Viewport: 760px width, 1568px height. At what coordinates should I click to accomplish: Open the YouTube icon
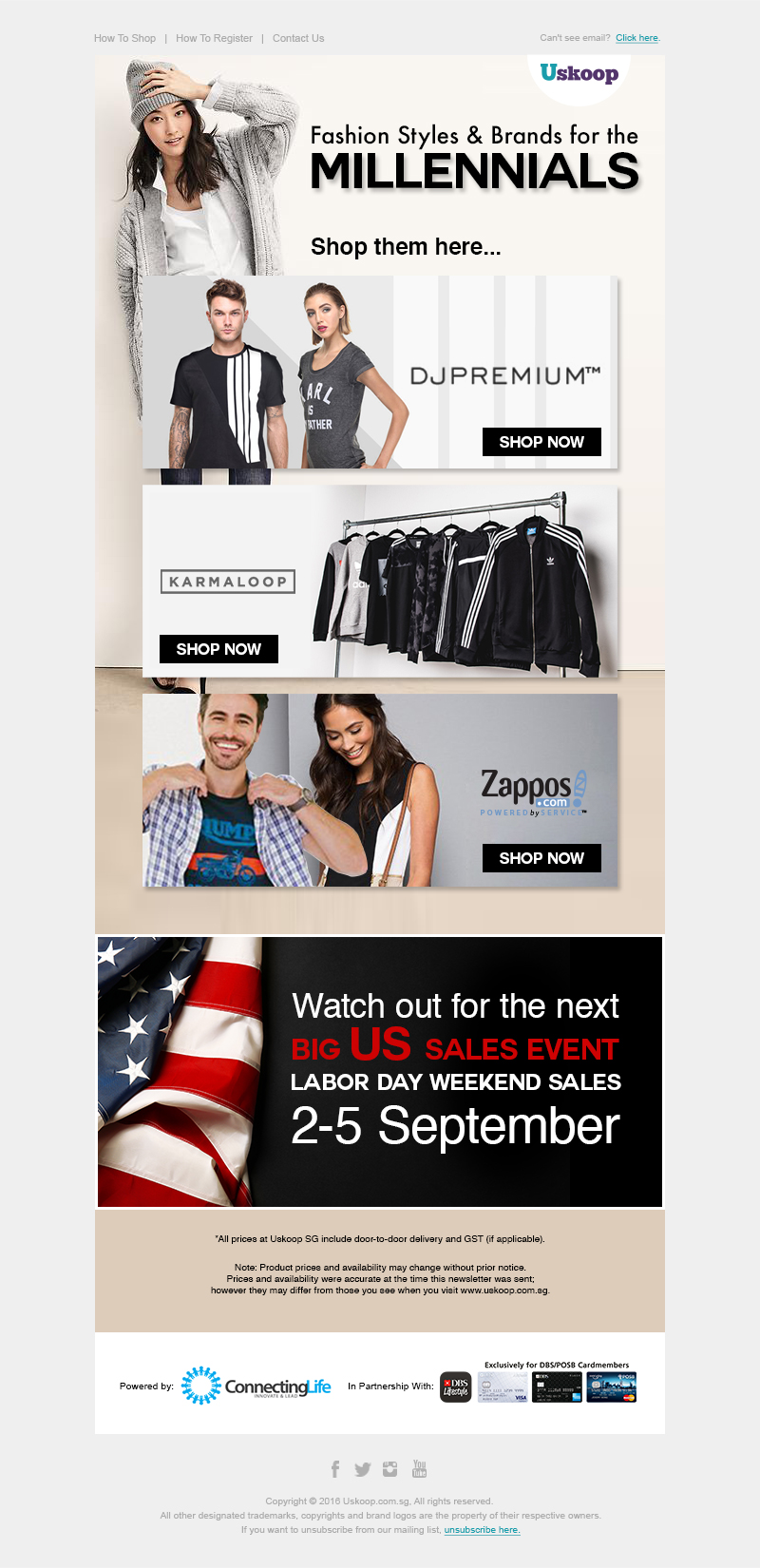point(419,1469)
